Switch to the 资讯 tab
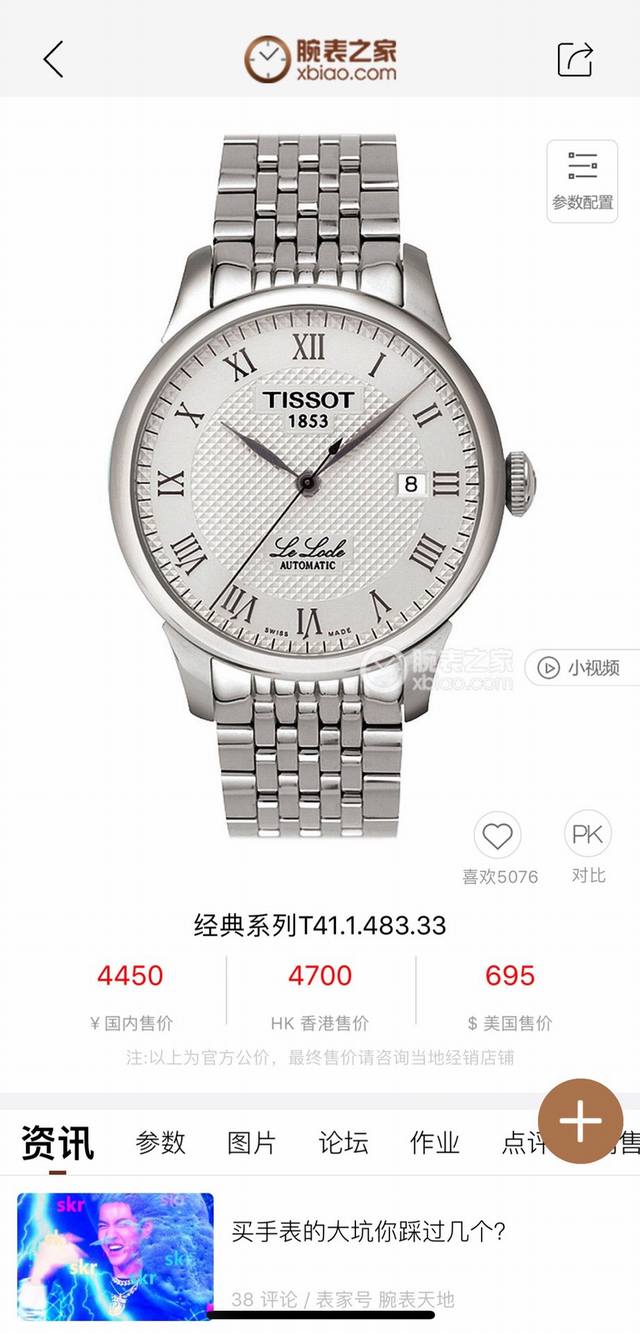This screenshot has height=1333, width=640. [x=58, y=1142]
